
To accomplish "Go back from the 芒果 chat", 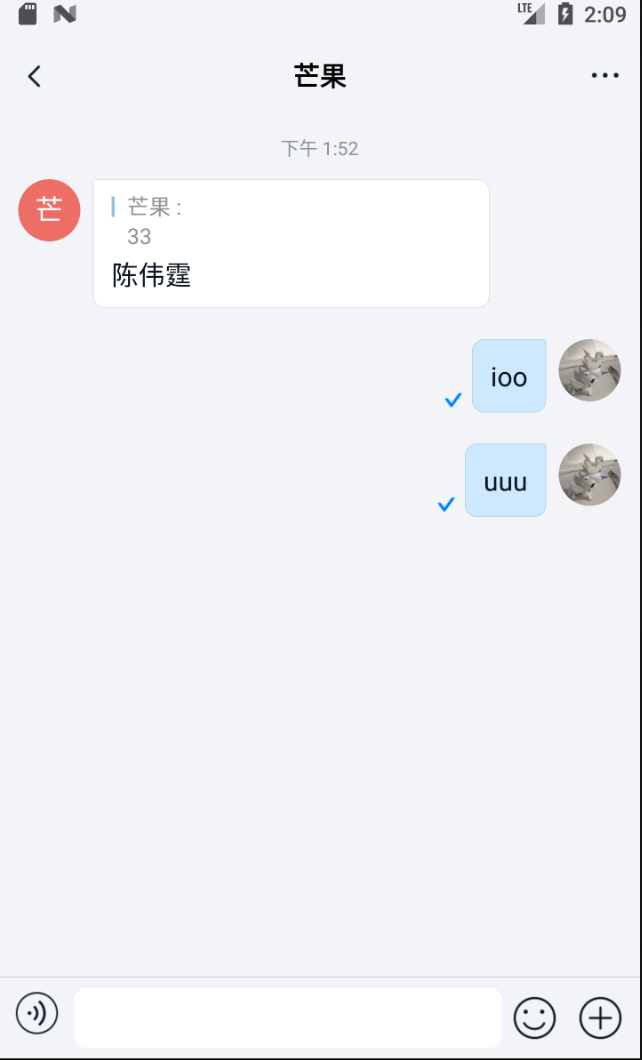I will coord(35,76).
